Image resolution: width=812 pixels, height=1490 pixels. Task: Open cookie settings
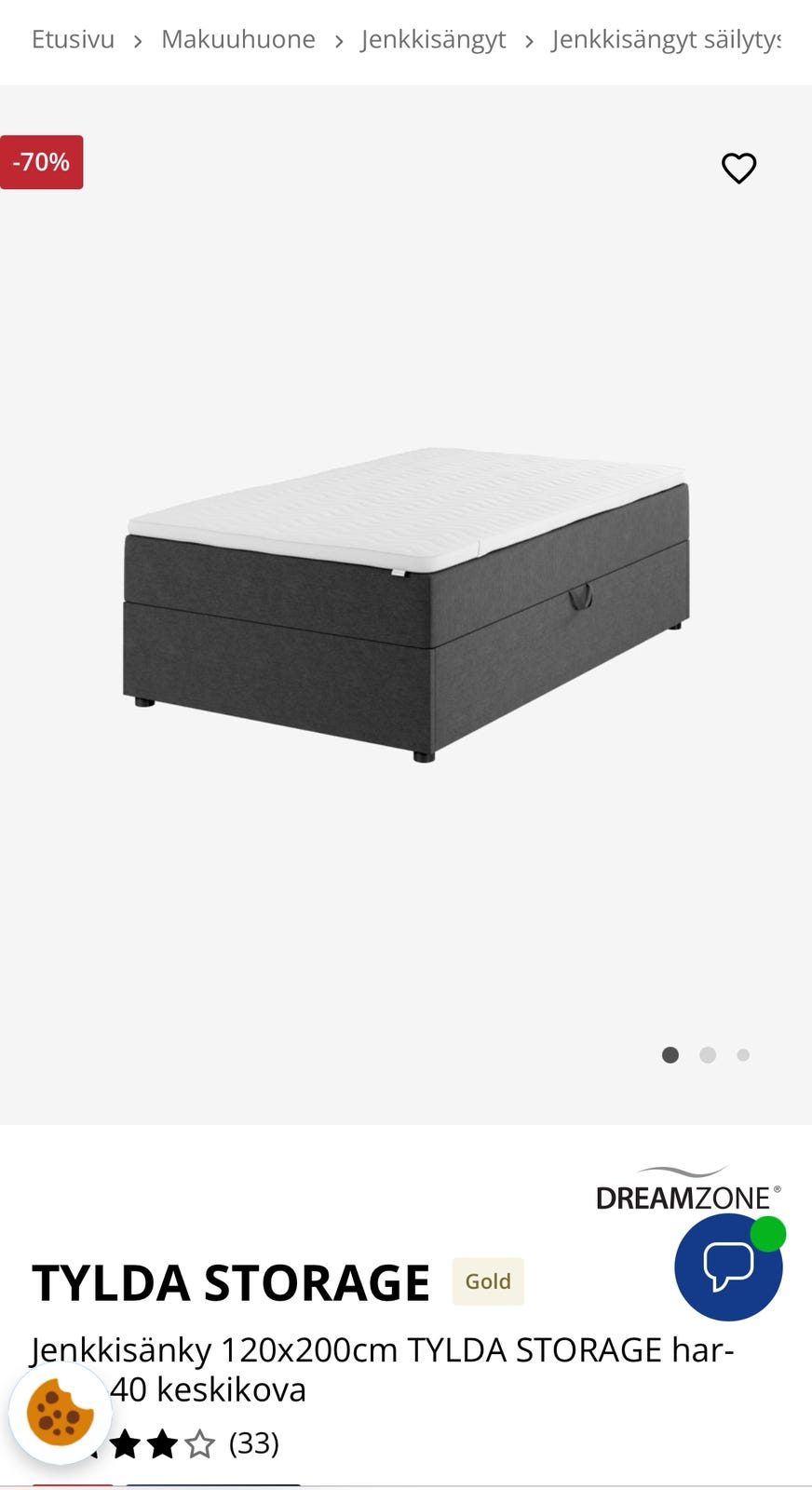point(61,1413)
